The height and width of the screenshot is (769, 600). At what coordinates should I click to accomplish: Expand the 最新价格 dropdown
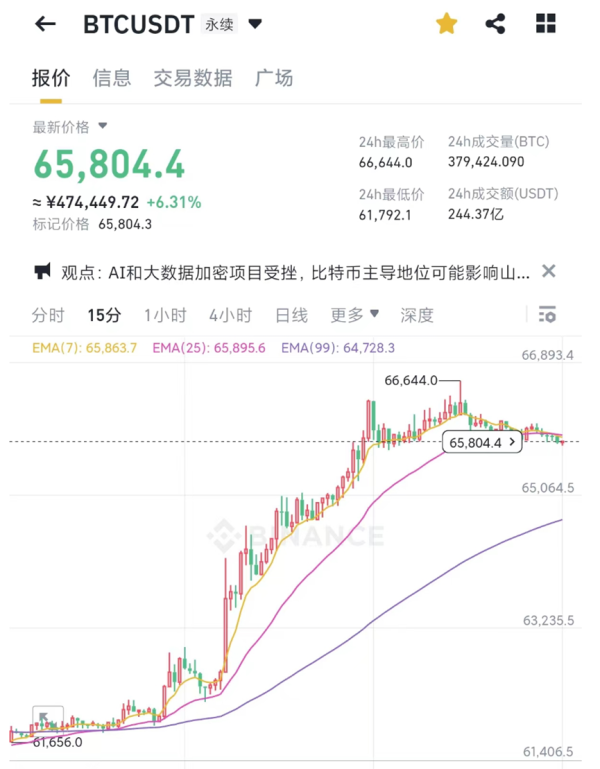point(102,127)
